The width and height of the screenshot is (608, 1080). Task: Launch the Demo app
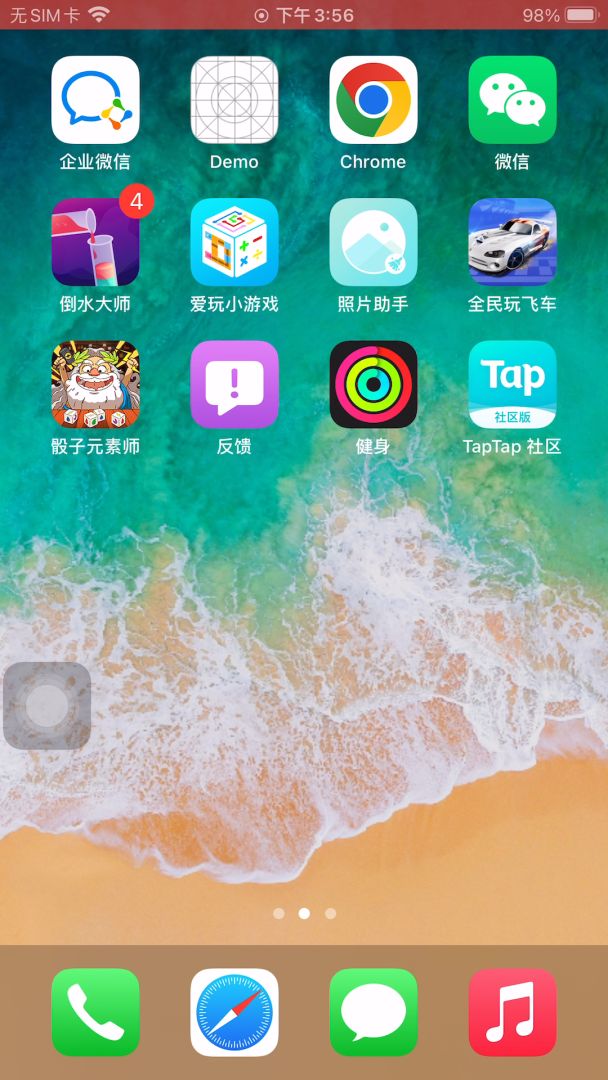pyautogui.click(x=234, y=100)
